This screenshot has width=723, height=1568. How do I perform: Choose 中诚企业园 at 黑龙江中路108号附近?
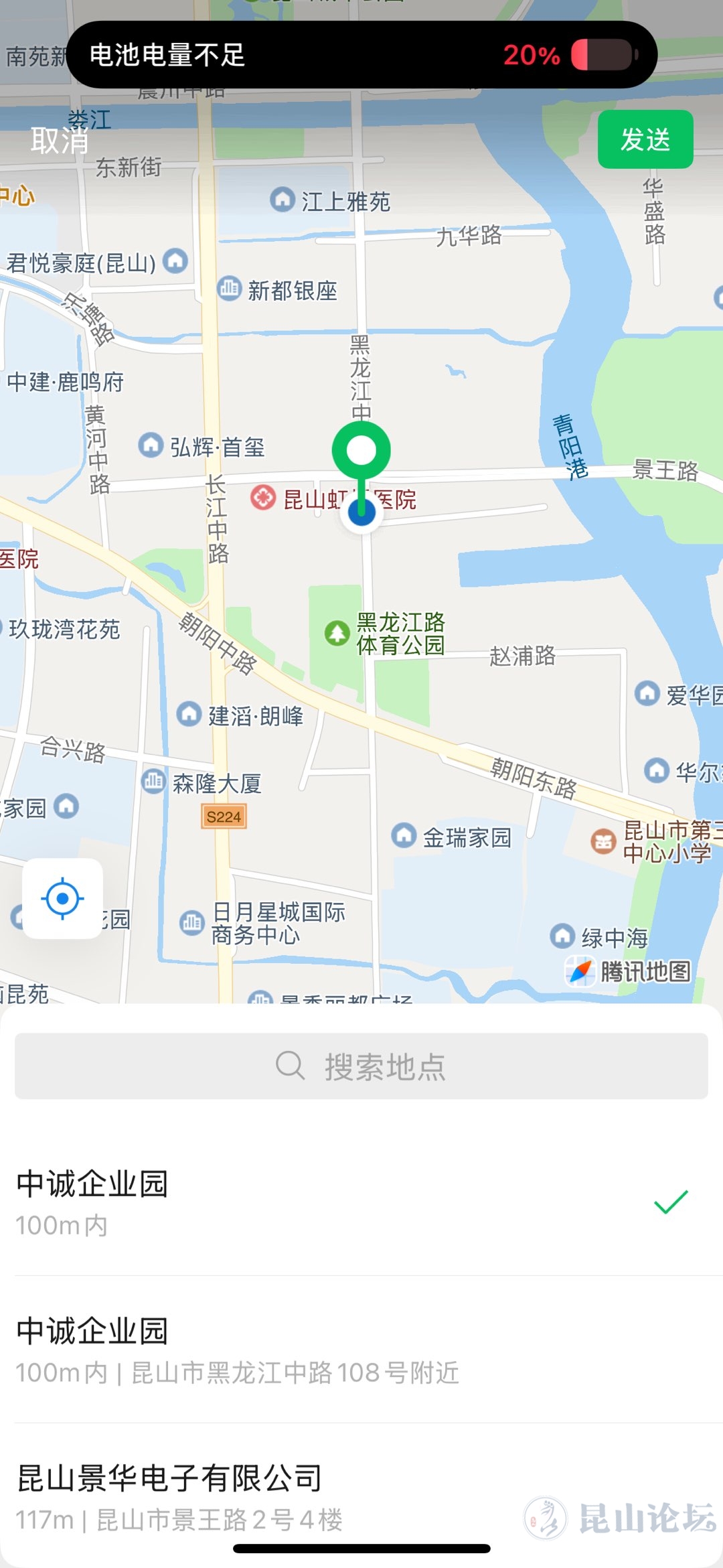click(x=361, y=1350)
